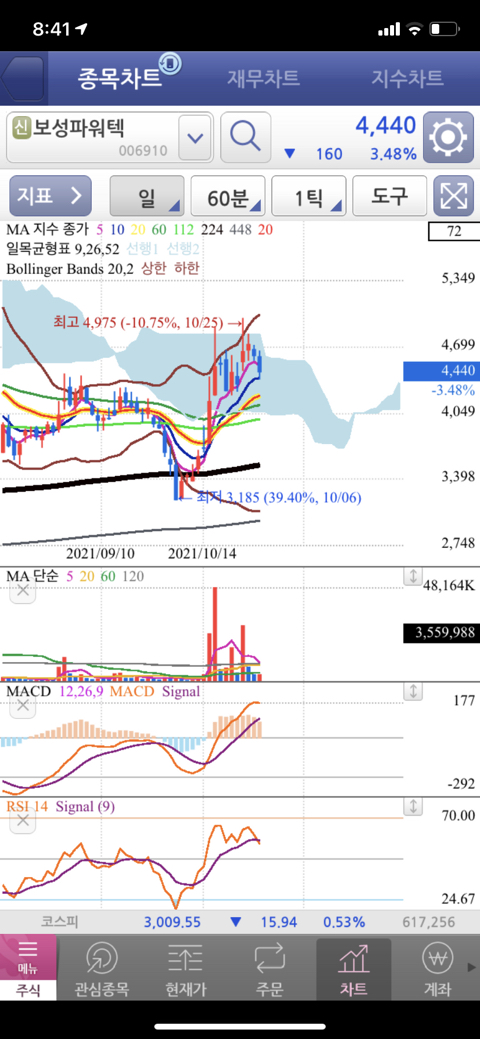The width and height of the screenshot is (480, 1039).
Task: Go to 관심종목 watchlist
Action: [x=103, y=969]
